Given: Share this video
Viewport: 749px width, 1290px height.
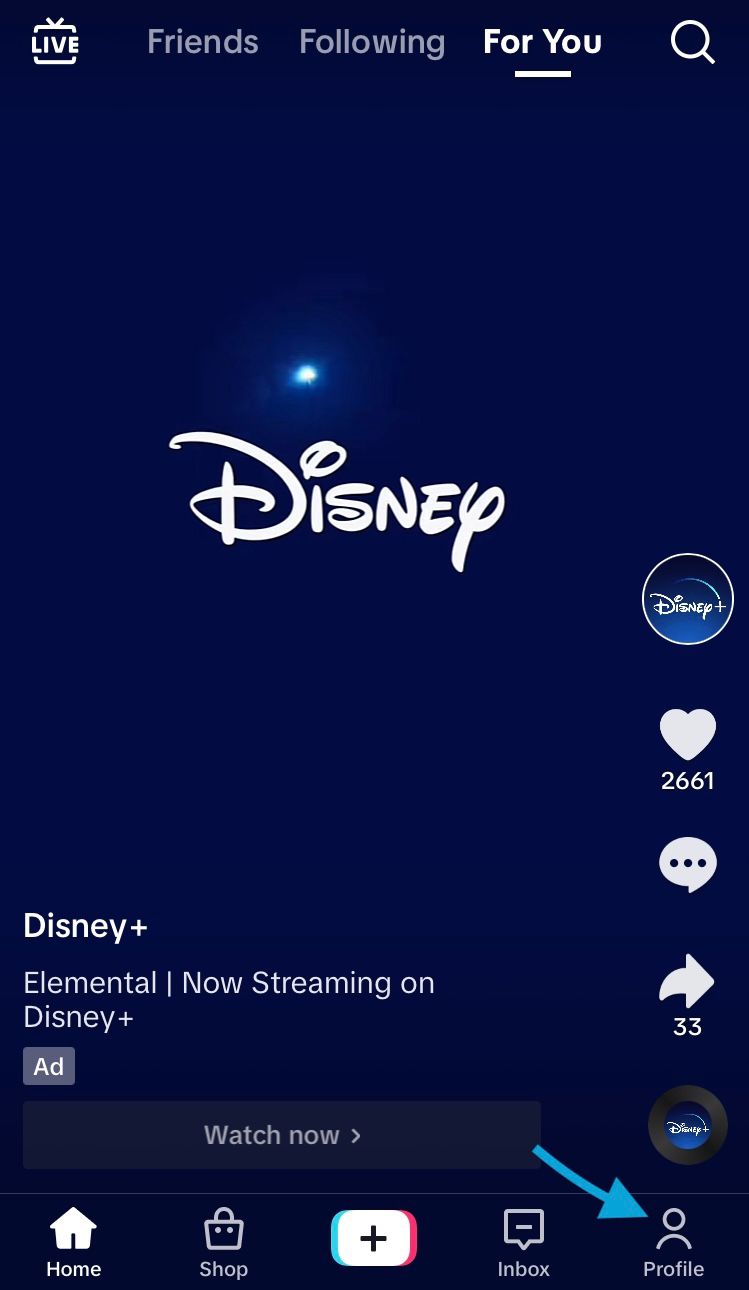Looking at the screenshot, I should [x=687, y=981].
